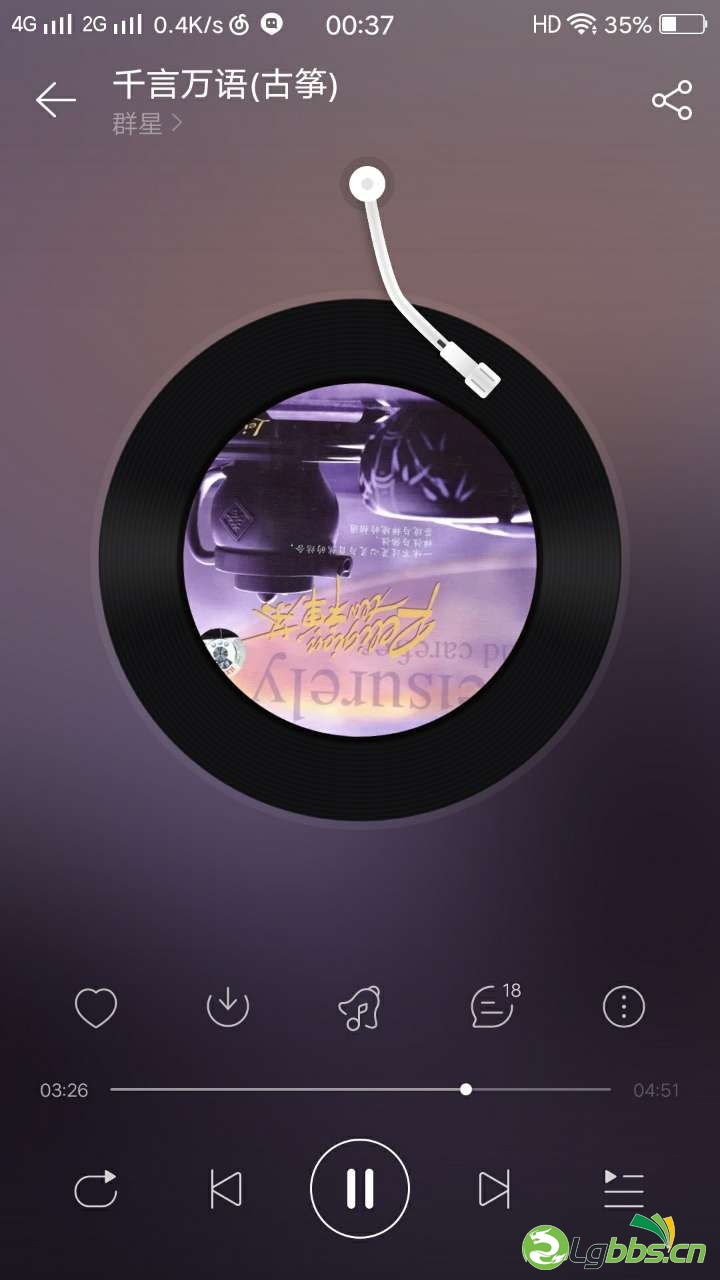This screenshot has width=720, height=1280.
Task: Tap the playback progress bar to seek
Action: [x=360, y=1089]
